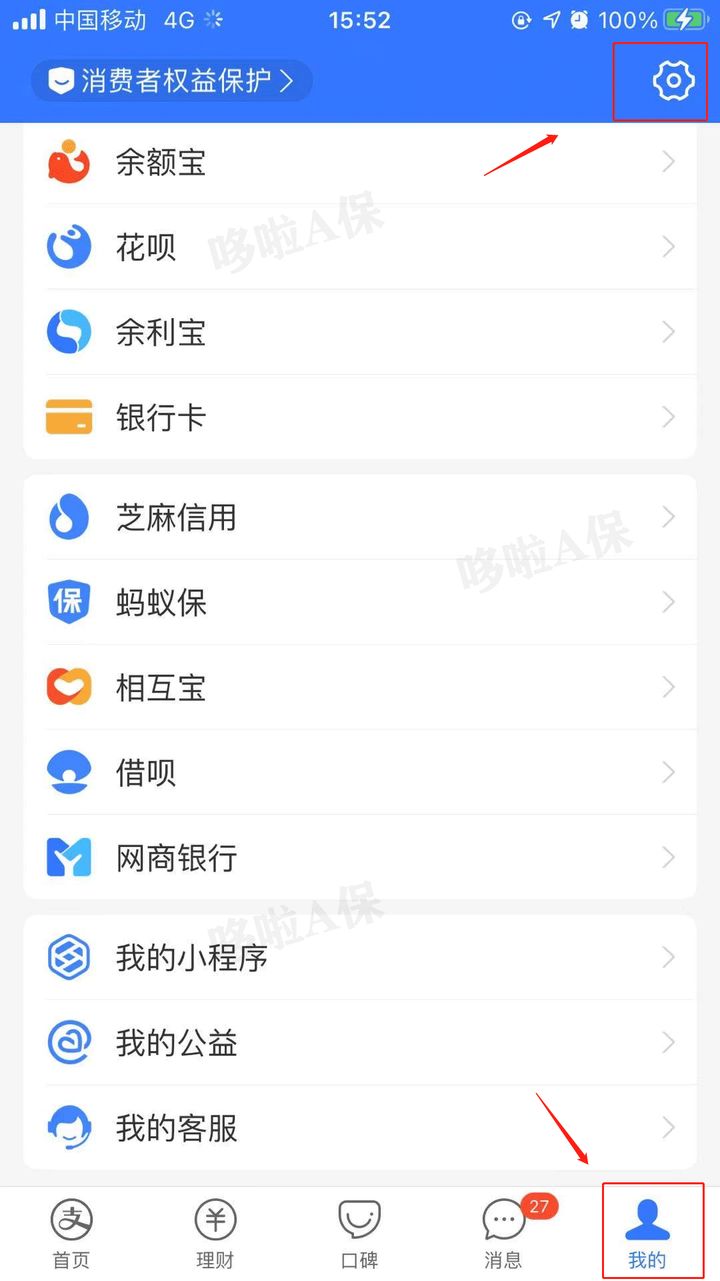
Task: Switch to the 首页 tab
Action: click(x=71, y=1233)
